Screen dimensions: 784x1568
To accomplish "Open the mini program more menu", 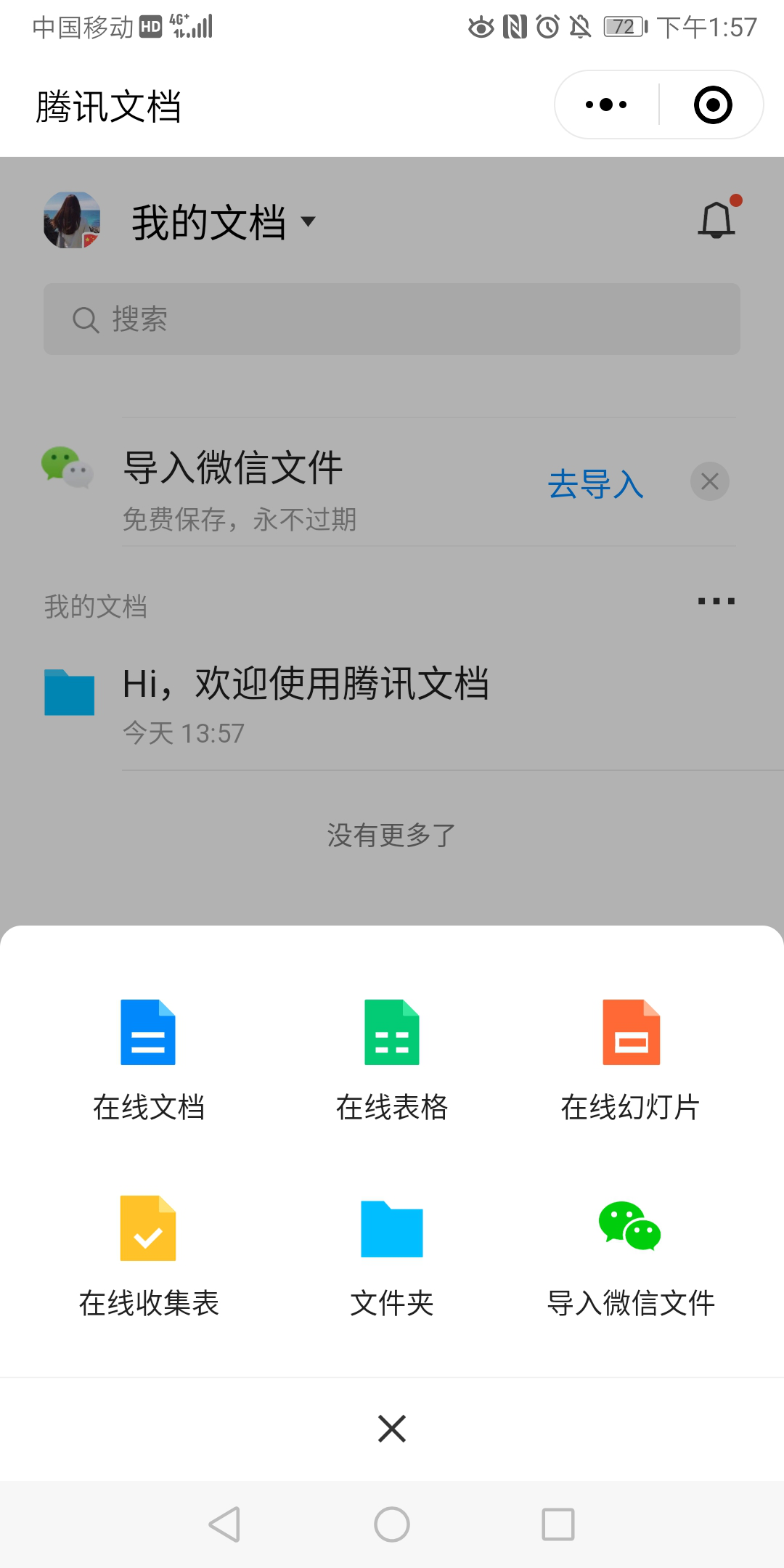I will coord(604,105).
